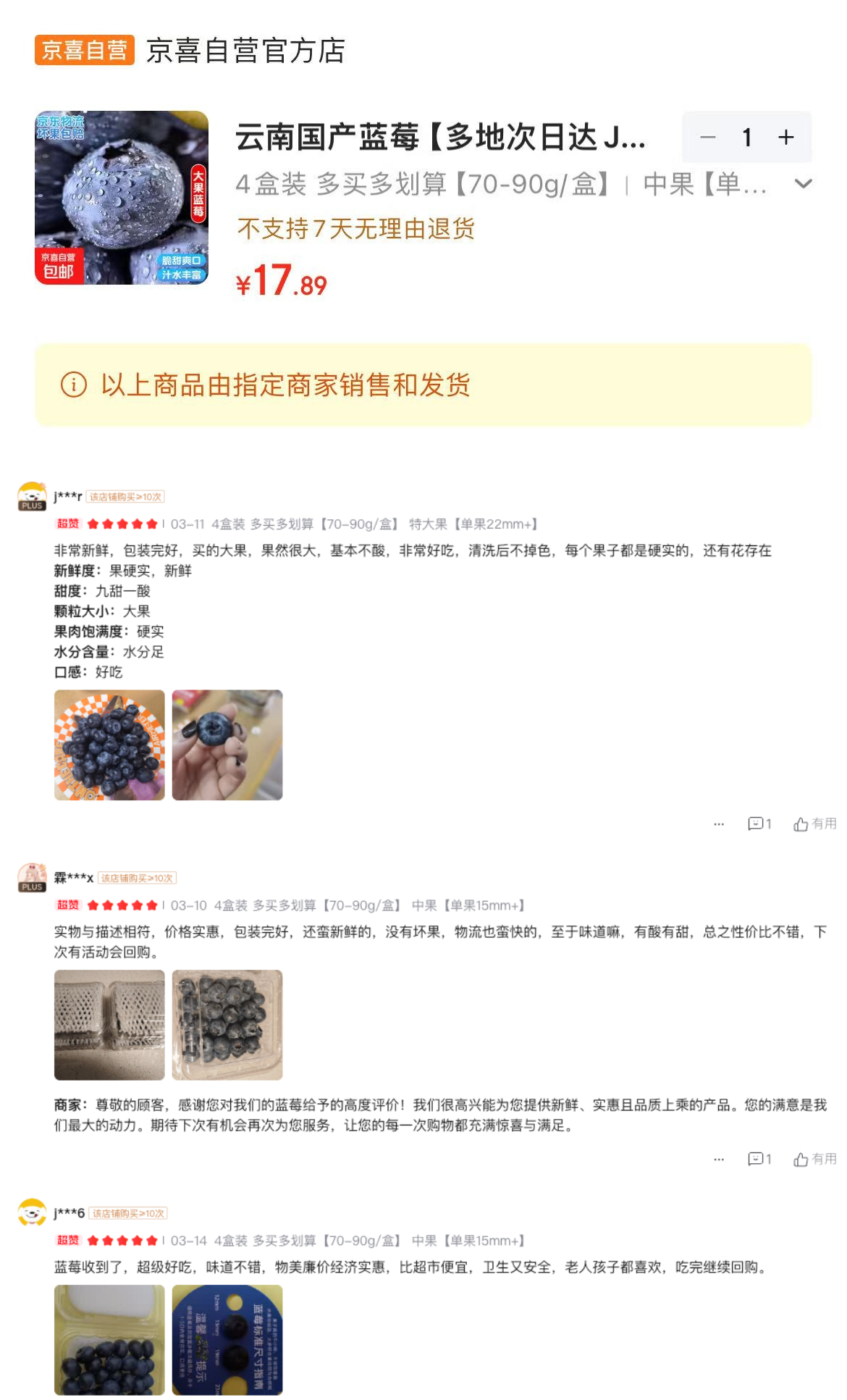
Task: Open the Yunnan blueberry product image
Action: [x=122, y=198]
